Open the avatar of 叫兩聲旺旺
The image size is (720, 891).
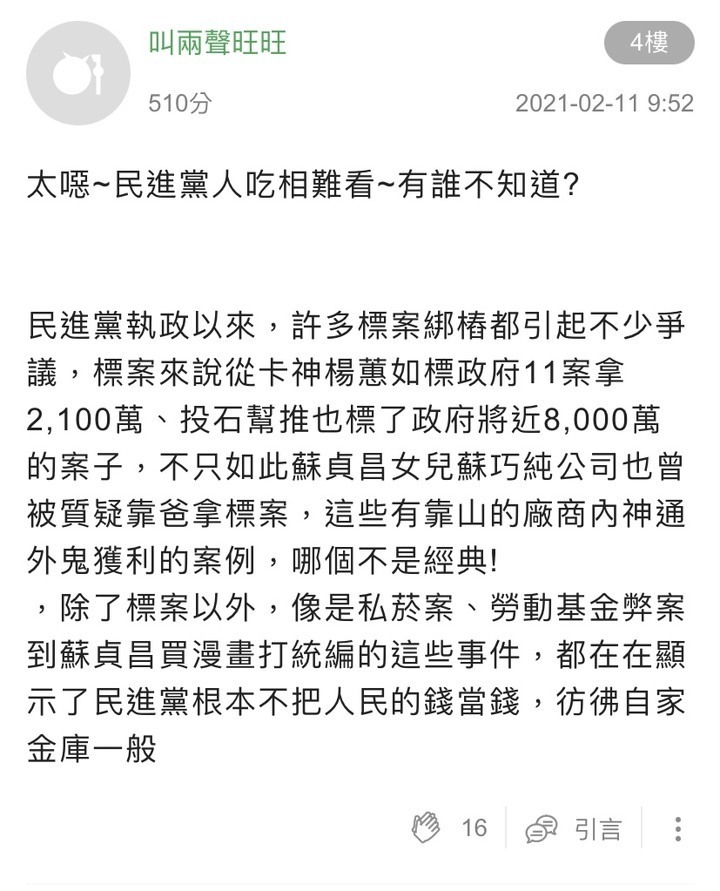[x=78, y=73]
